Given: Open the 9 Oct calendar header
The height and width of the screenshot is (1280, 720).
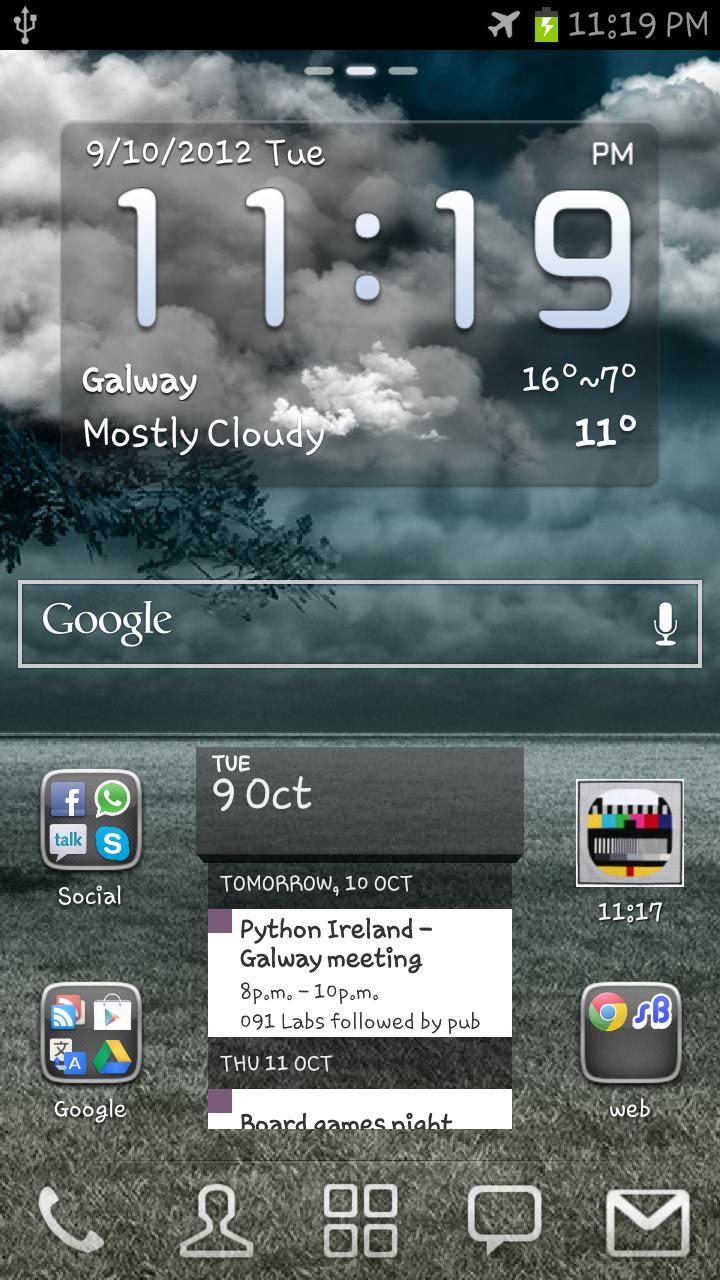Looking at the screenshot, I should click(x=360, y=797).
